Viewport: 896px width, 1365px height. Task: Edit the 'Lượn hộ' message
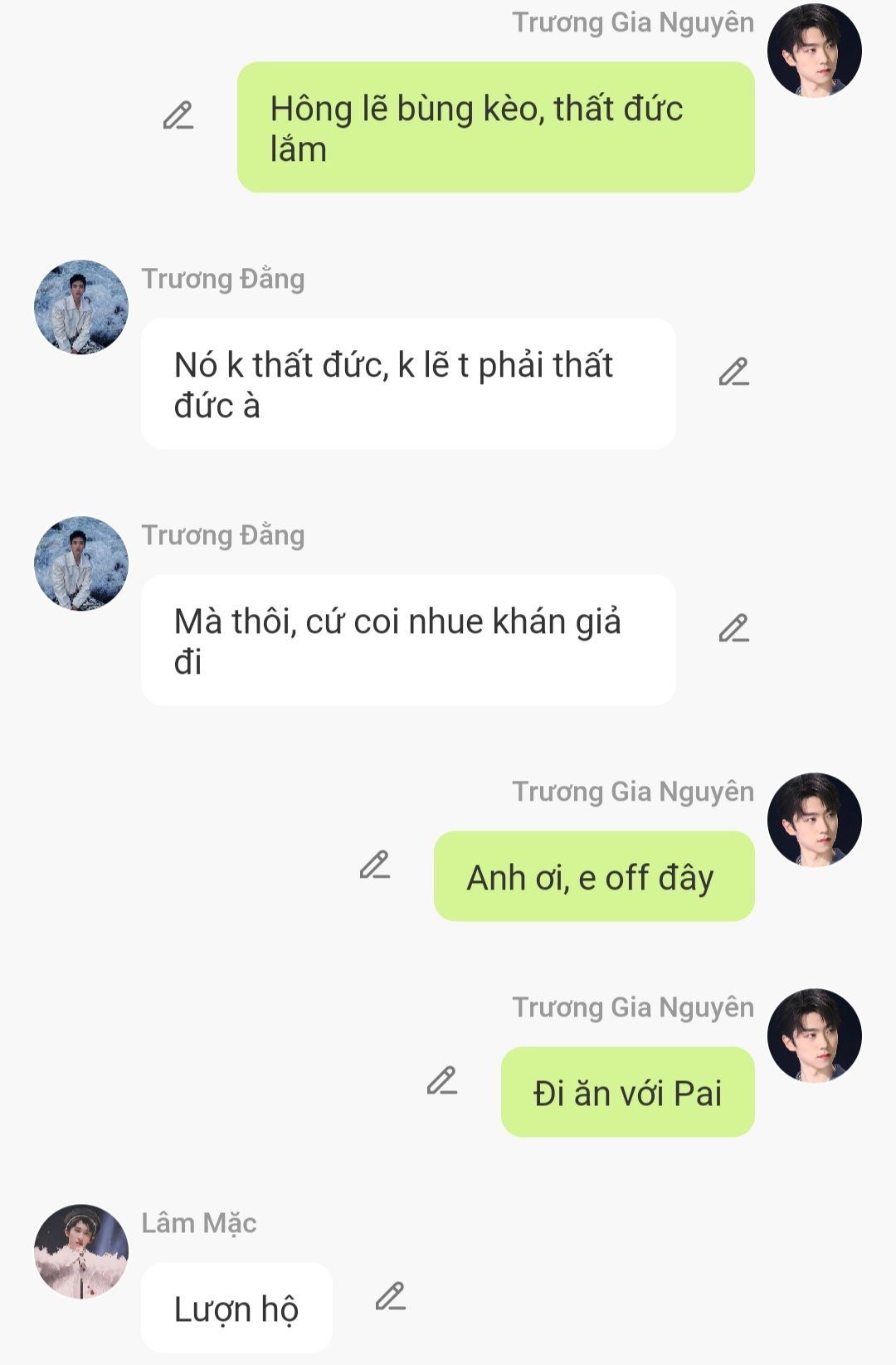(390, 1297)
